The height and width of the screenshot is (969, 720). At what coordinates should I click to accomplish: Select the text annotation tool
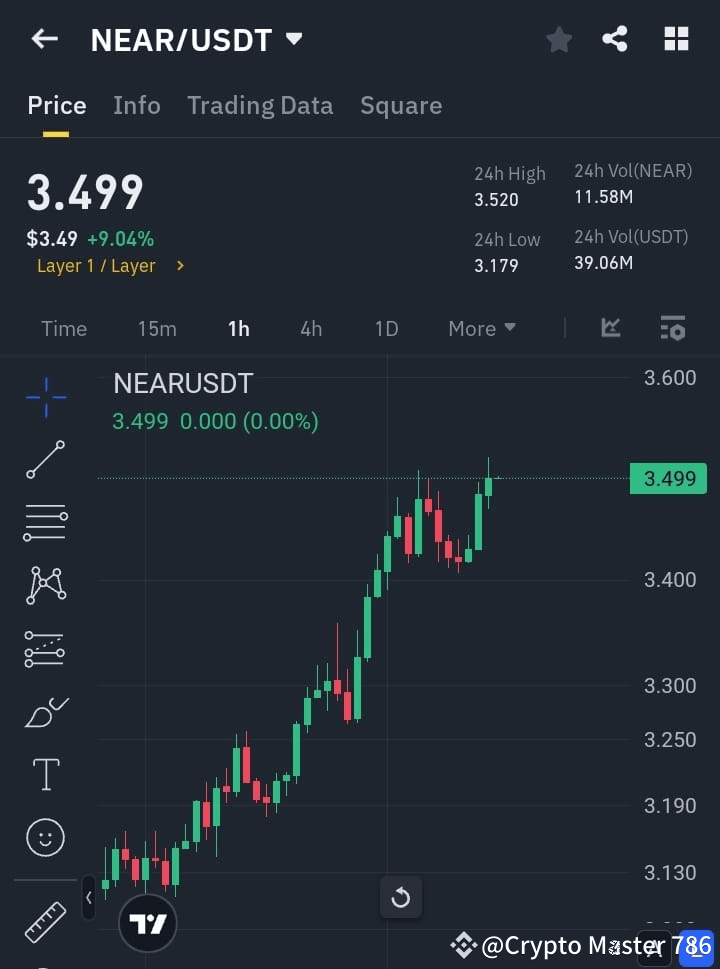click(x=45, y=774)
